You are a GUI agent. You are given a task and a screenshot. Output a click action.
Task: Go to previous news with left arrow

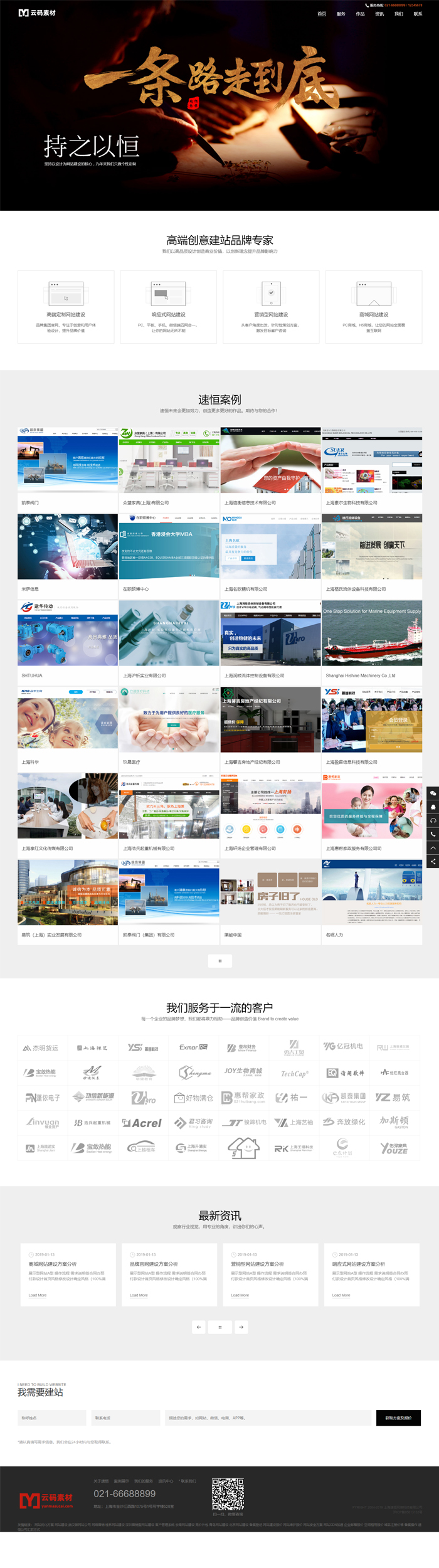click(198, 1327)
